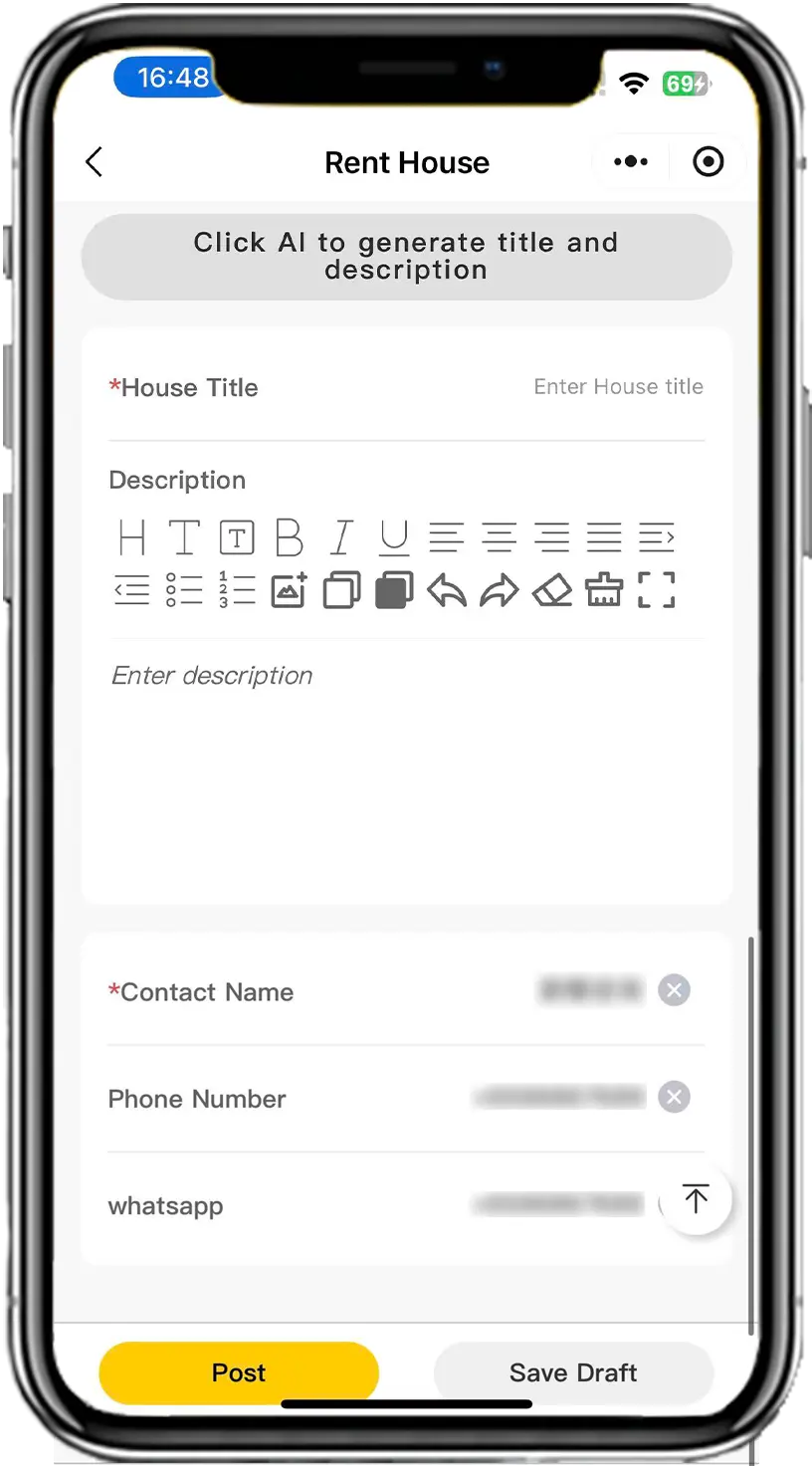Select heading style H in toolbar

pos(131,538)
